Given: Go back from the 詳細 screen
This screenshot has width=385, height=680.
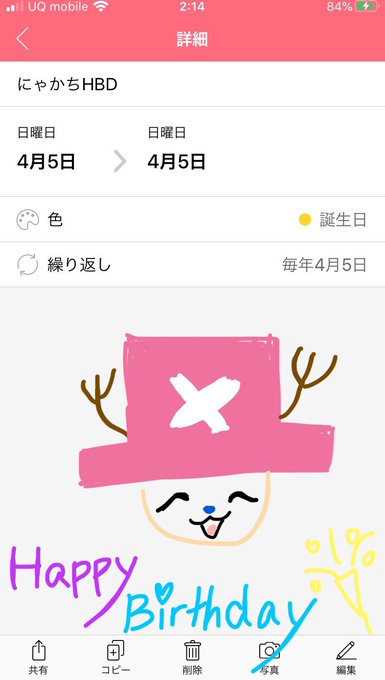Looking at the screenshot, I should [x=23, y=39].
